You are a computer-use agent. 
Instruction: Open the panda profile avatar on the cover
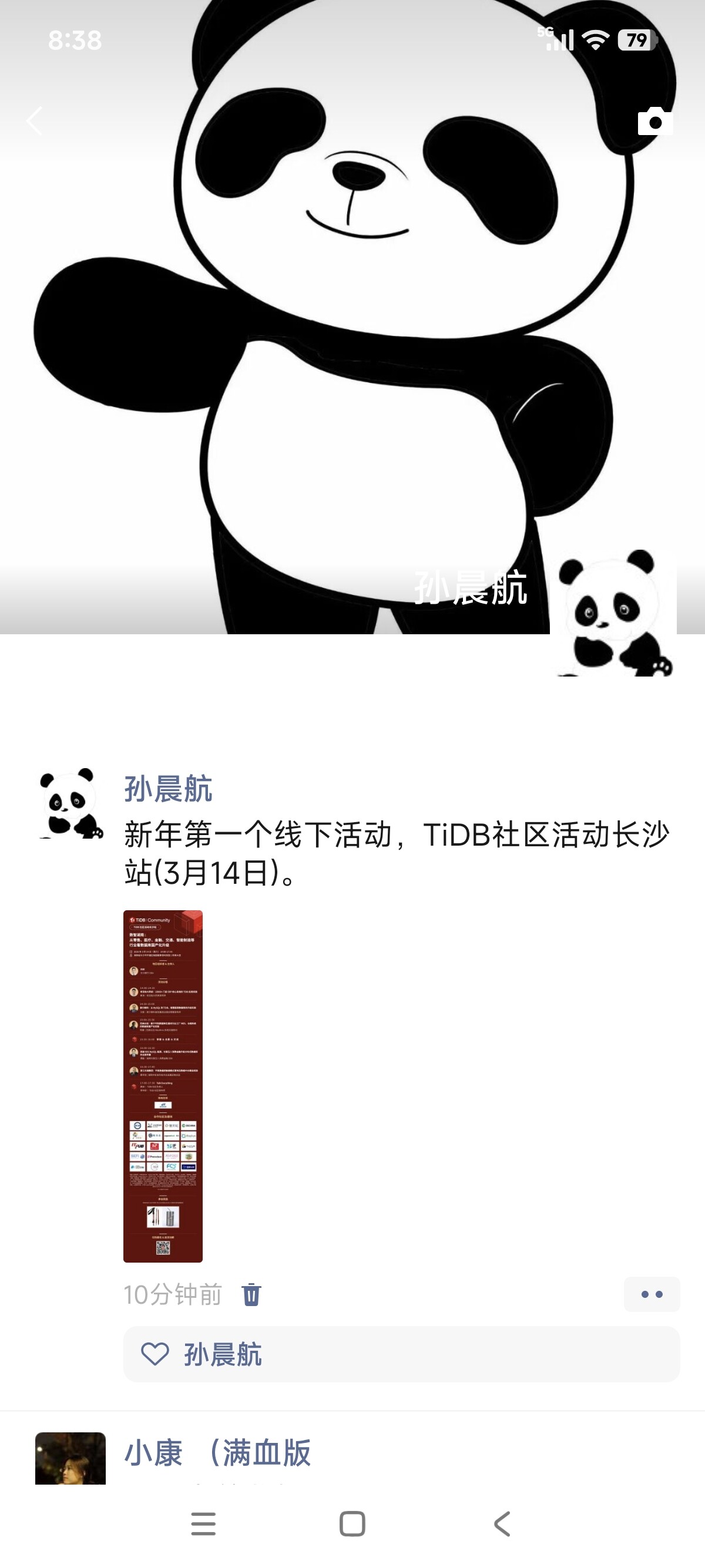tap(613, 613)
